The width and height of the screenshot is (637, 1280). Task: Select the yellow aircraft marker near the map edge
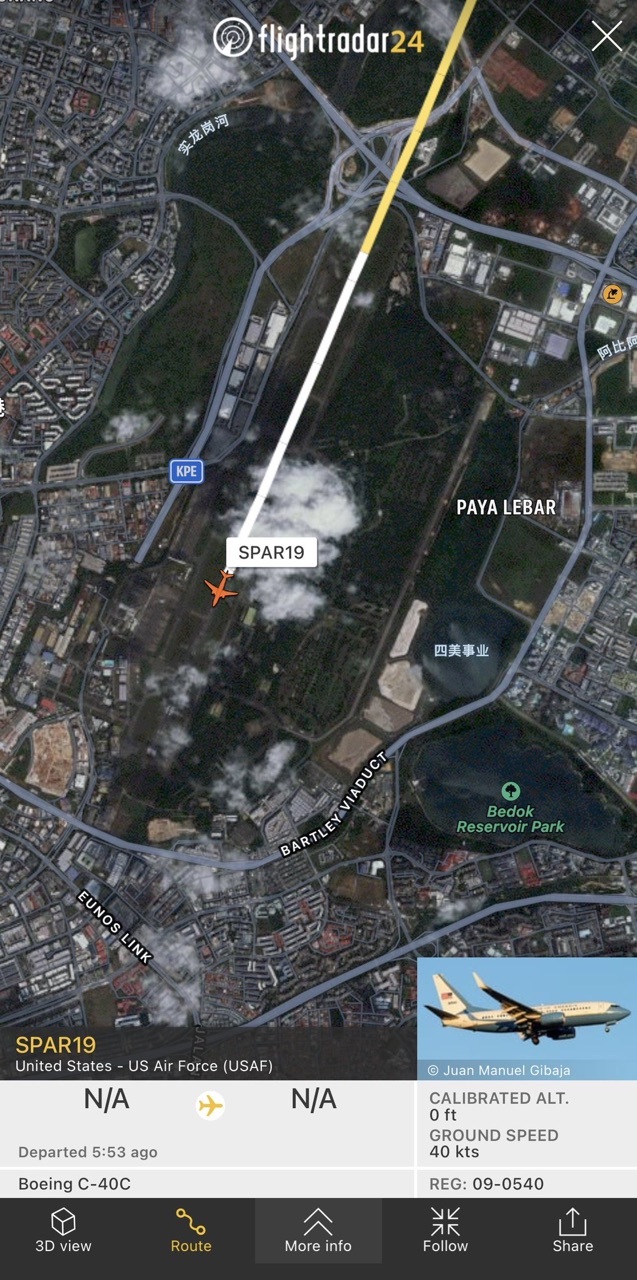point(612,294)
